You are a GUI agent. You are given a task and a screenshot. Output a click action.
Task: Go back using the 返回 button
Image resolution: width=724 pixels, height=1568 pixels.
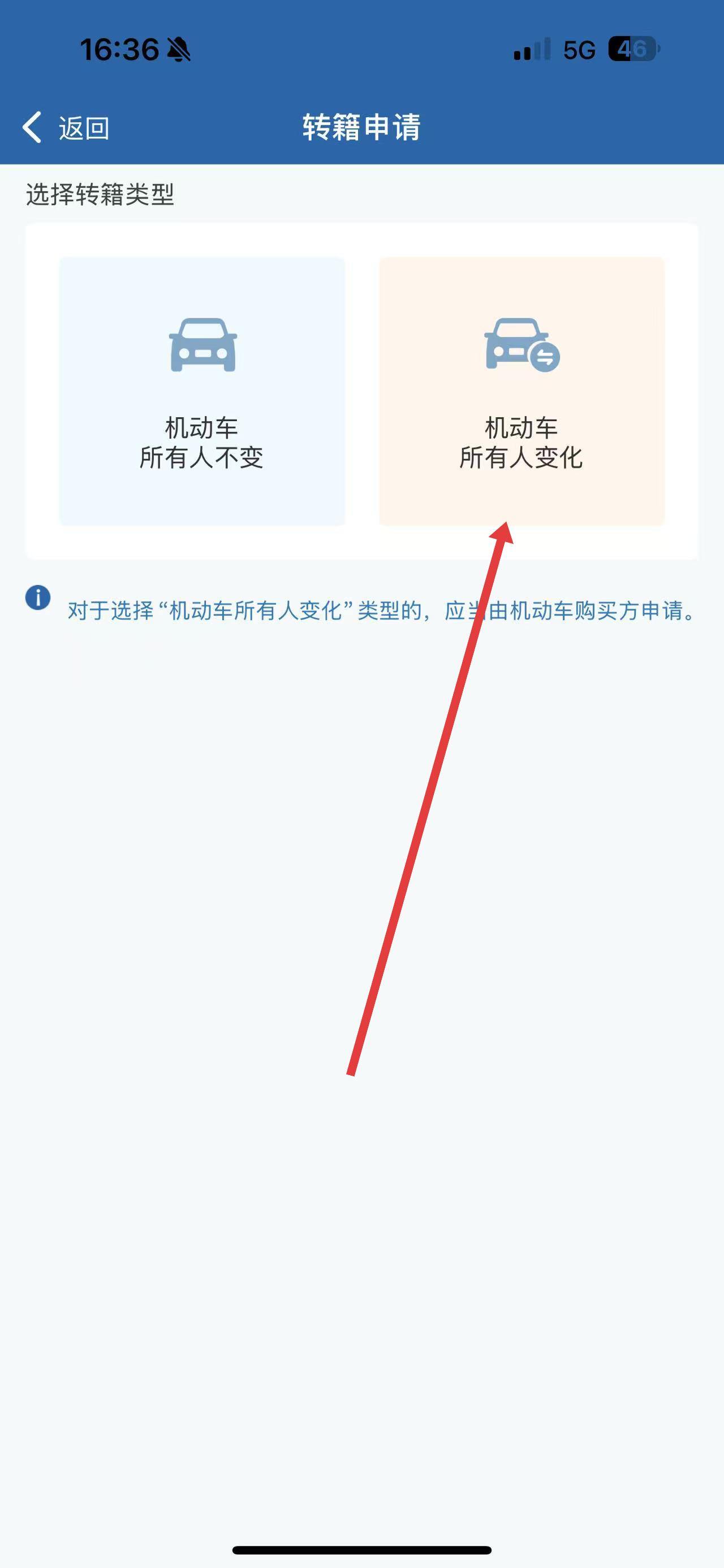pyautogui.click(x=66, y=128)
